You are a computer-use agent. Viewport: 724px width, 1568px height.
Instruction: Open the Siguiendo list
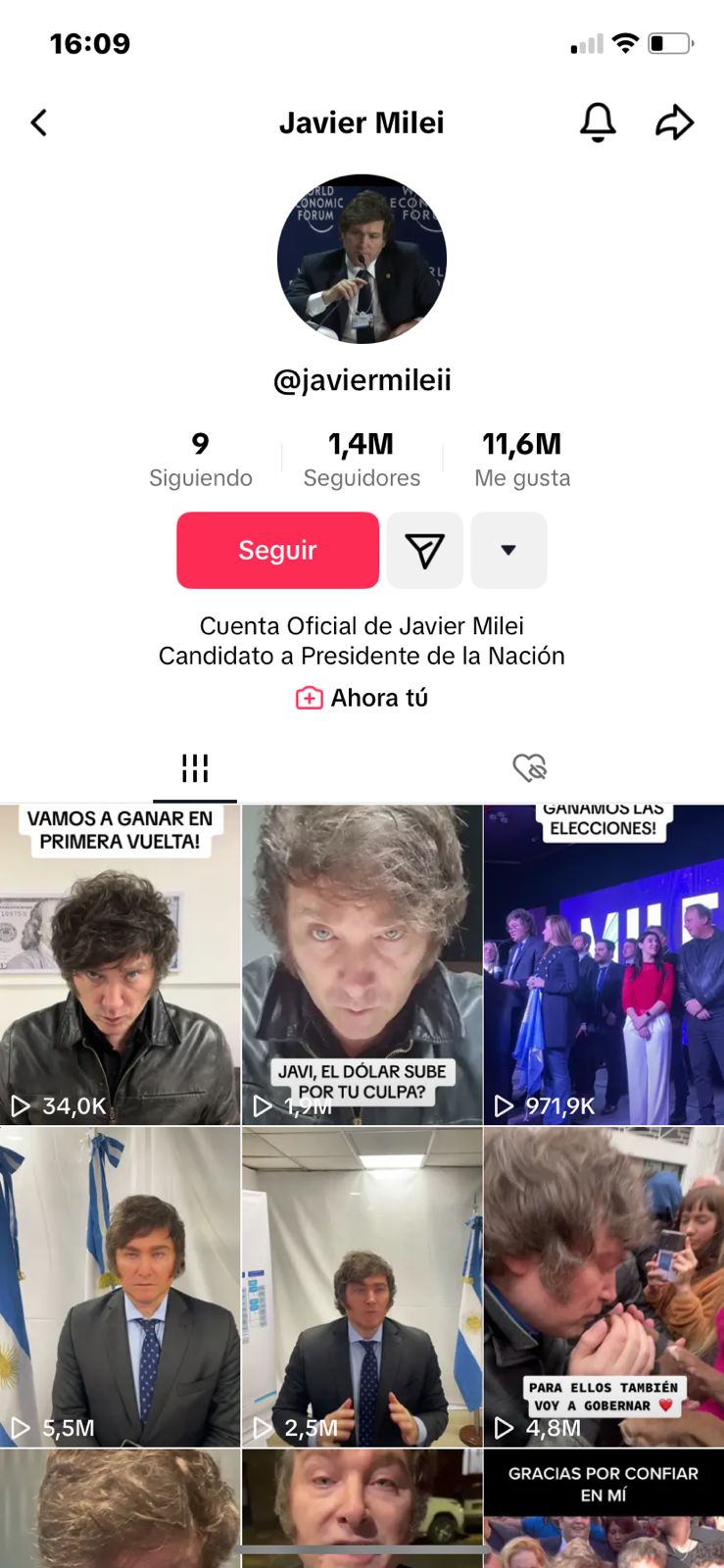200,460
